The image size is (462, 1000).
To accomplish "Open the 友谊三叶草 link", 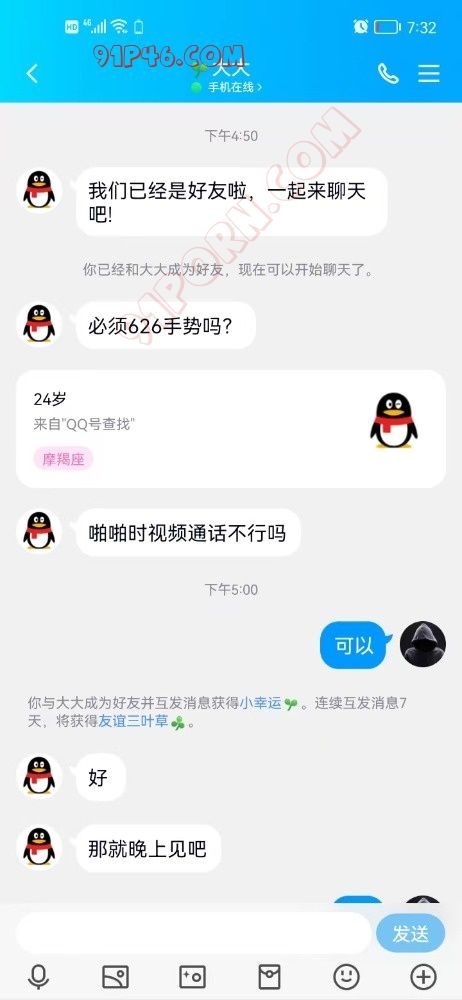I will tap(133, 723).
